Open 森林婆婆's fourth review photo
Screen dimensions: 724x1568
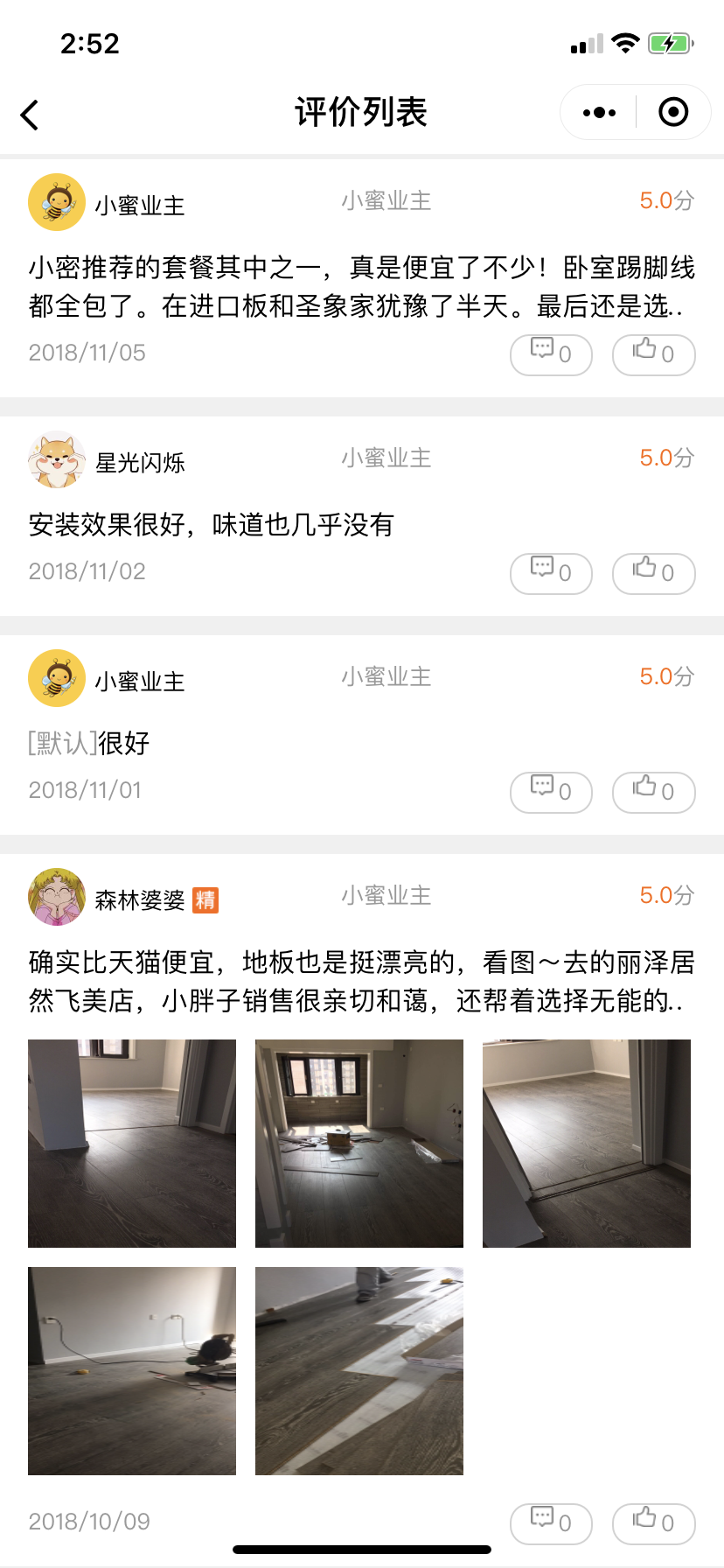tap(132, 1370)
